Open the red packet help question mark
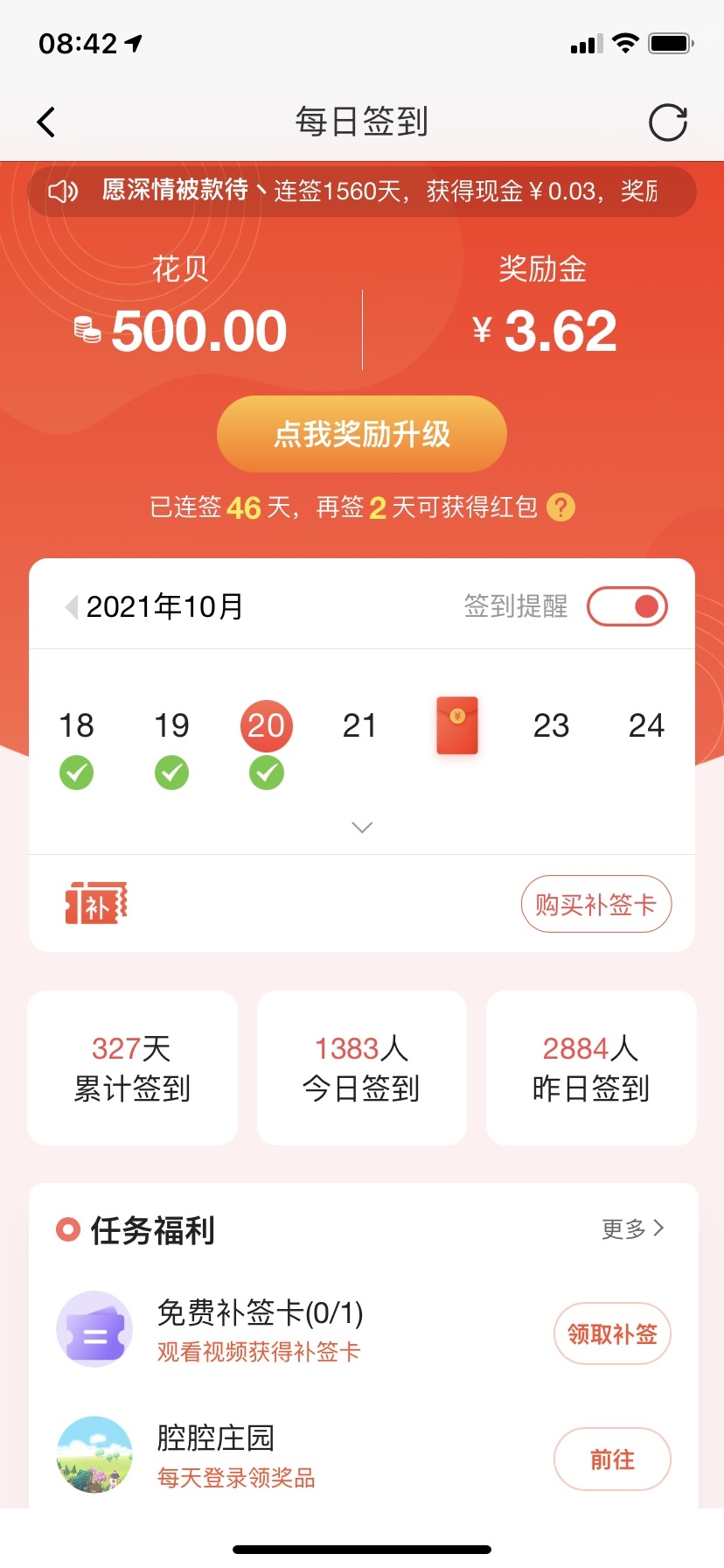This screenshot has width=724, height=1568. click(x=560, y=507)
